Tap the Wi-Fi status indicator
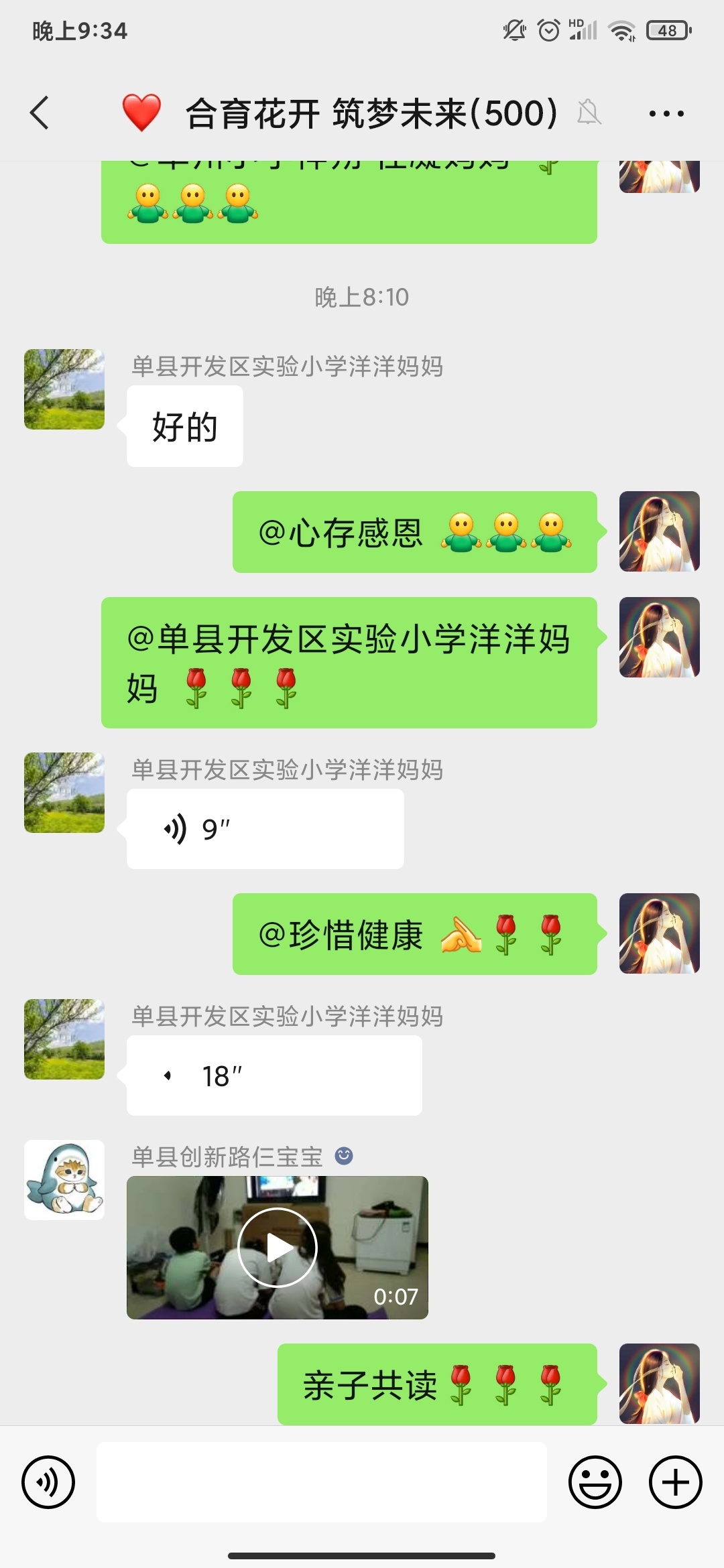This screenshot has width=724, height=1568. [x=623, y=30]
